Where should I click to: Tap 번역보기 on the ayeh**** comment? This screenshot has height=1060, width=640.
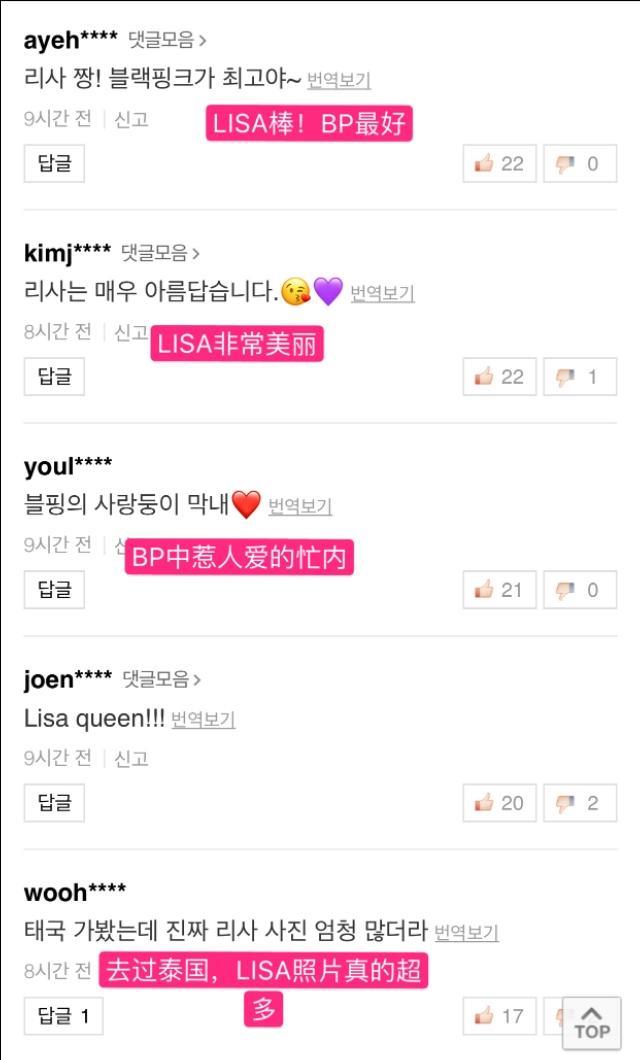pyautogui.click(x=338, y=79)
